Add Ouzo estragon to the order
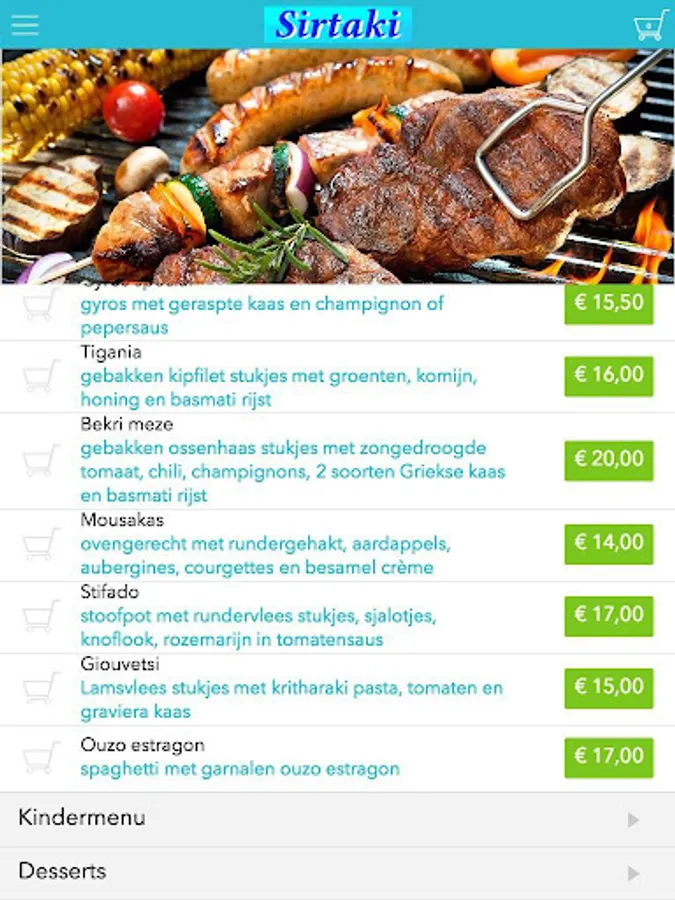The image size is (675, 900). click(x=608, y=757)
